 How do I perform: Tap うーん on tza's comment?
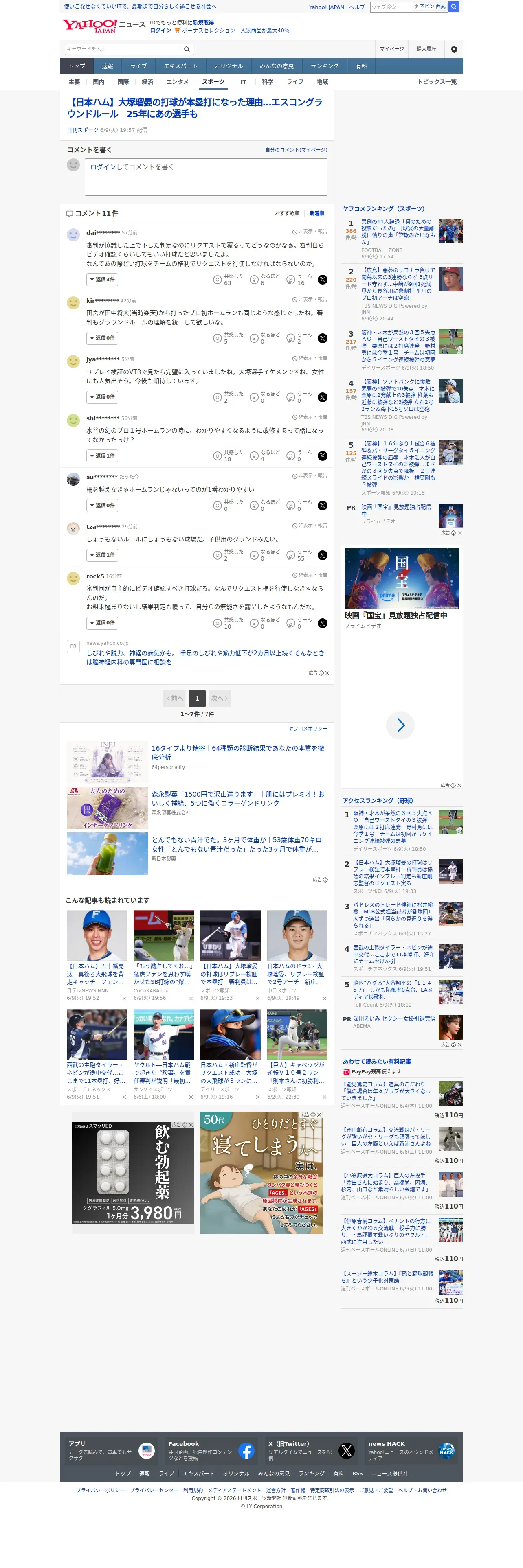299,555
